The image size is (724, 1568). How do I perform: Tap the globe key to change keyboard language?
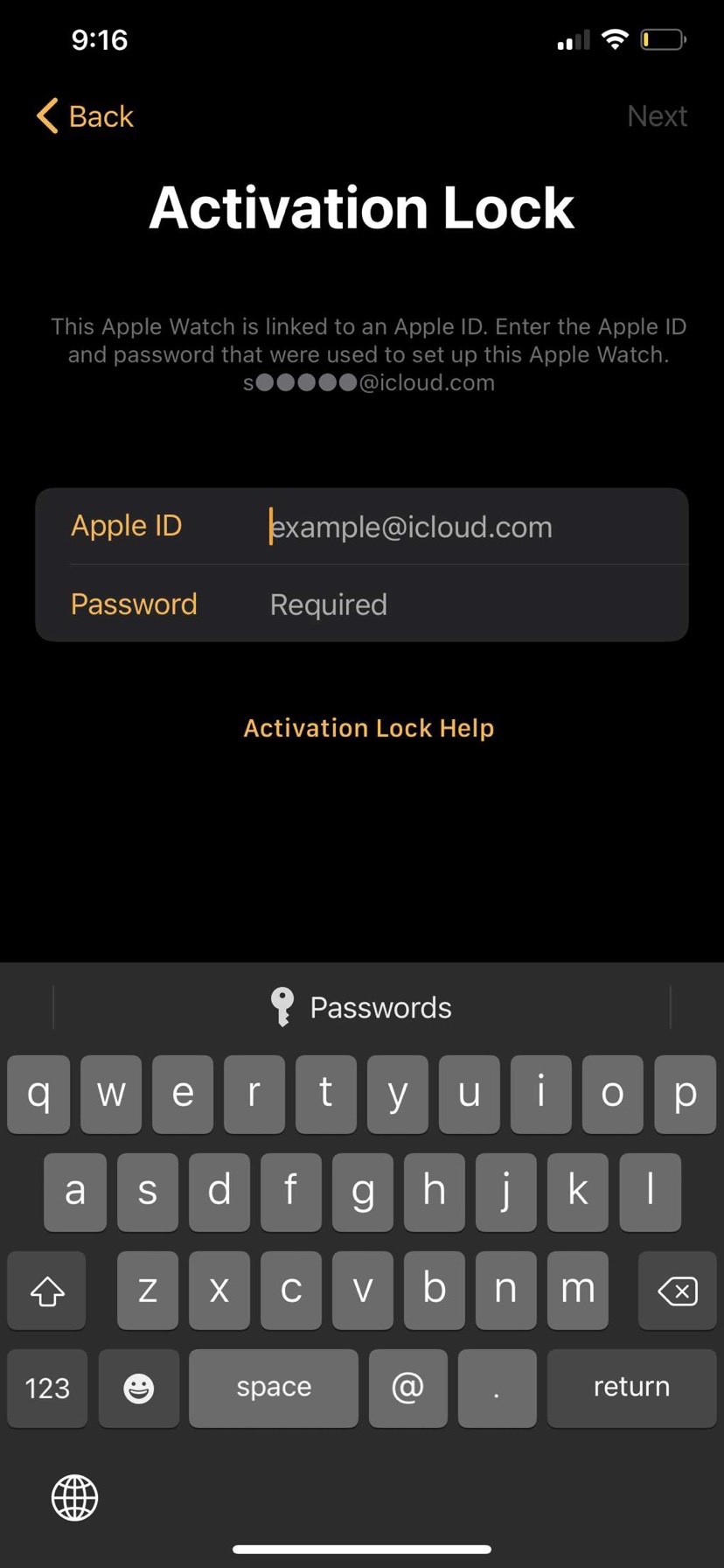75,1497
